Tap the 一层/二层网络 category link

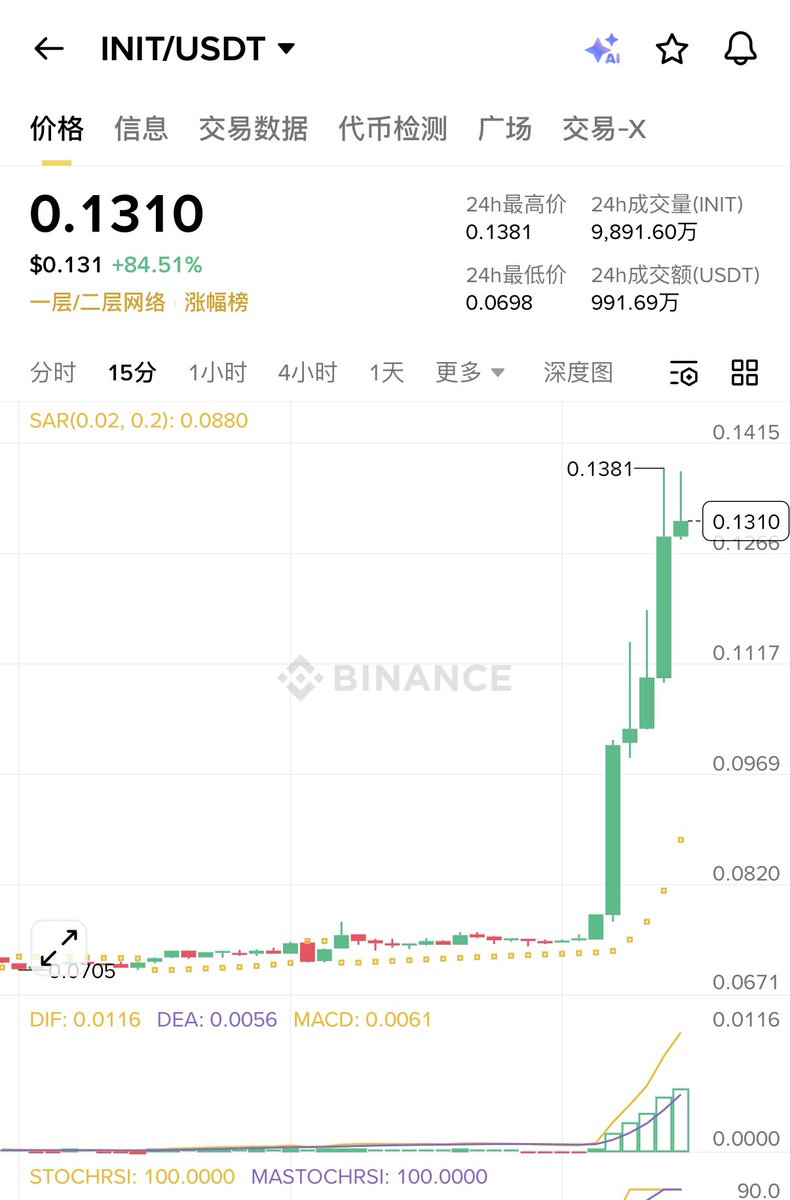pos(98,302)
